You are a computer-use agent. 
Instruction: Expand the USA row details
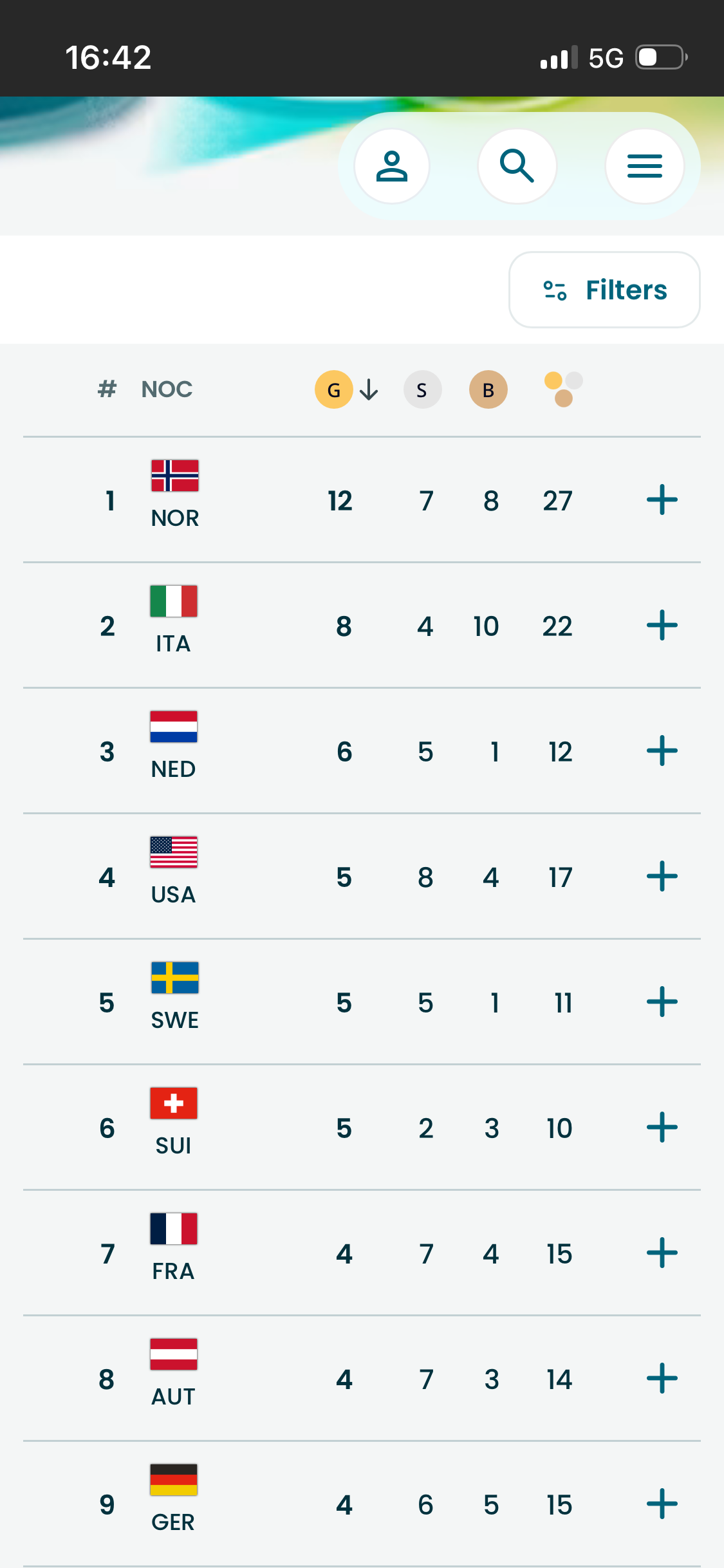662,877
